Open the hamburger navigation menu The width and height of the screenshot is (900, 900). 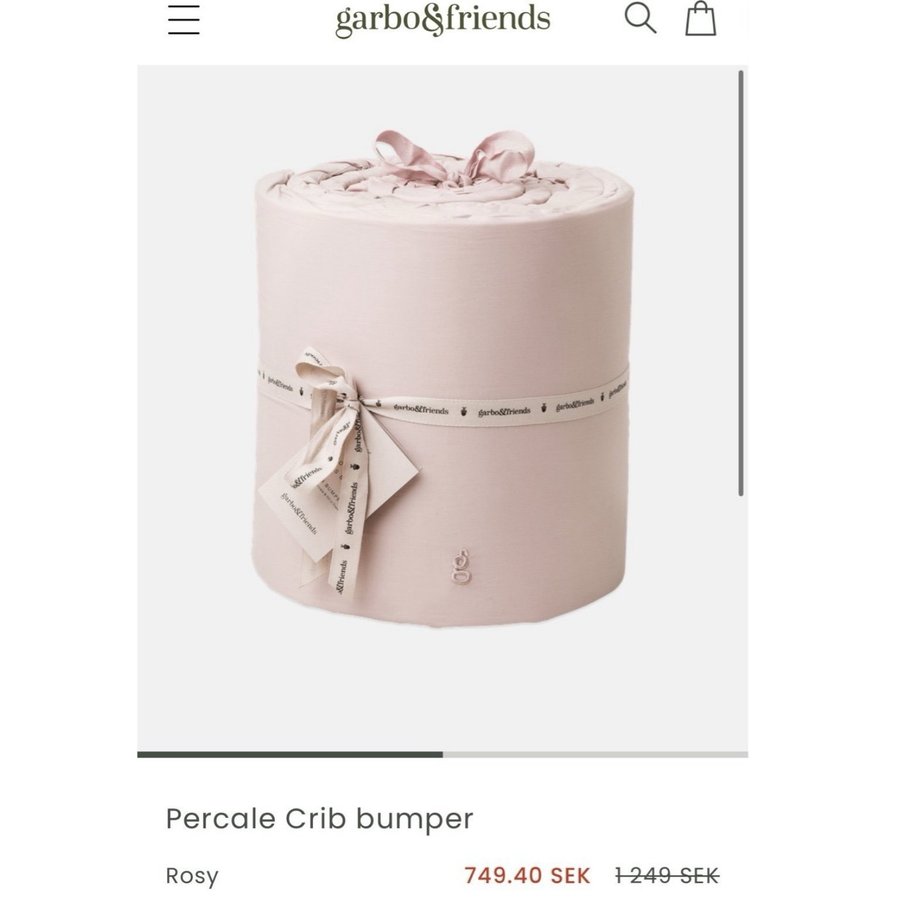pyautogui.click(x=184, y=19)
